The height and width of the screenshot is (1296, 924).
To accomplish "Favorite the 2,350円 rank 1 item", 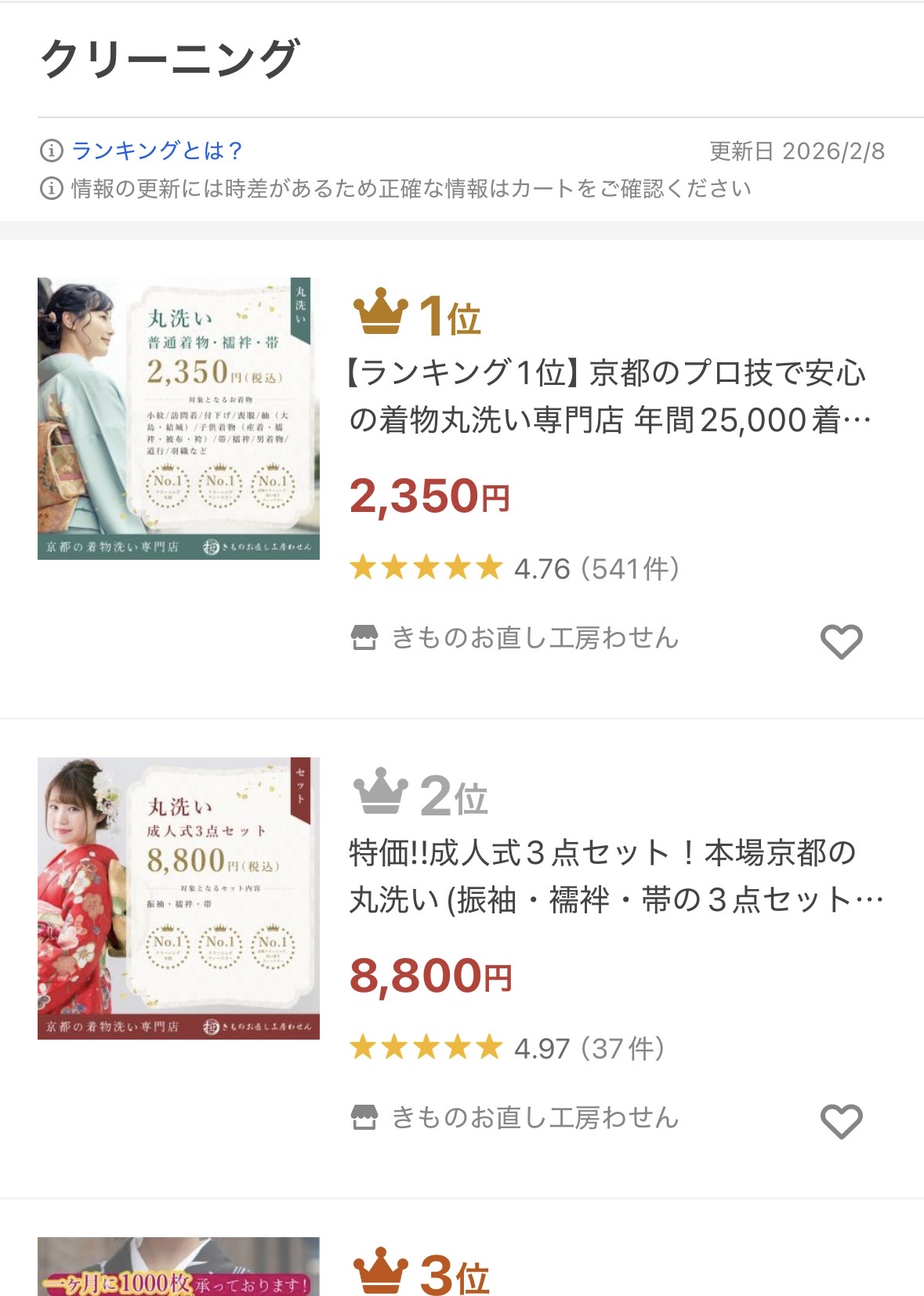I will [841, 641].
